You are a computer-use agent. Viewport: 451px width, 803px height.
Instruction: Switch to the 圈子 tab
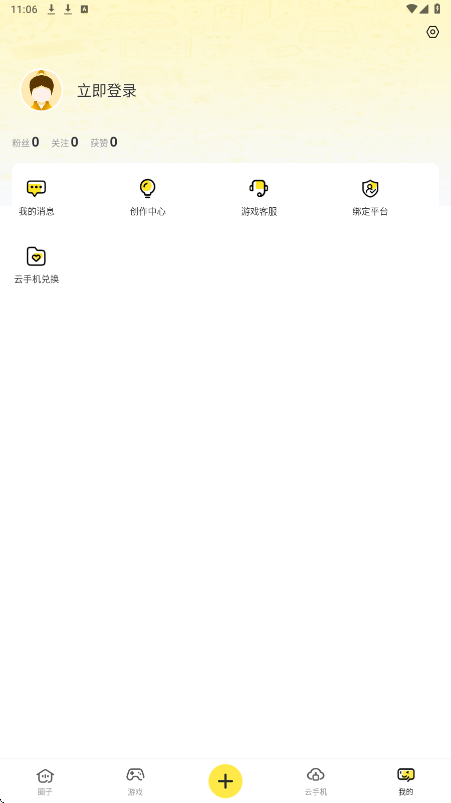(x=45, y=781)
